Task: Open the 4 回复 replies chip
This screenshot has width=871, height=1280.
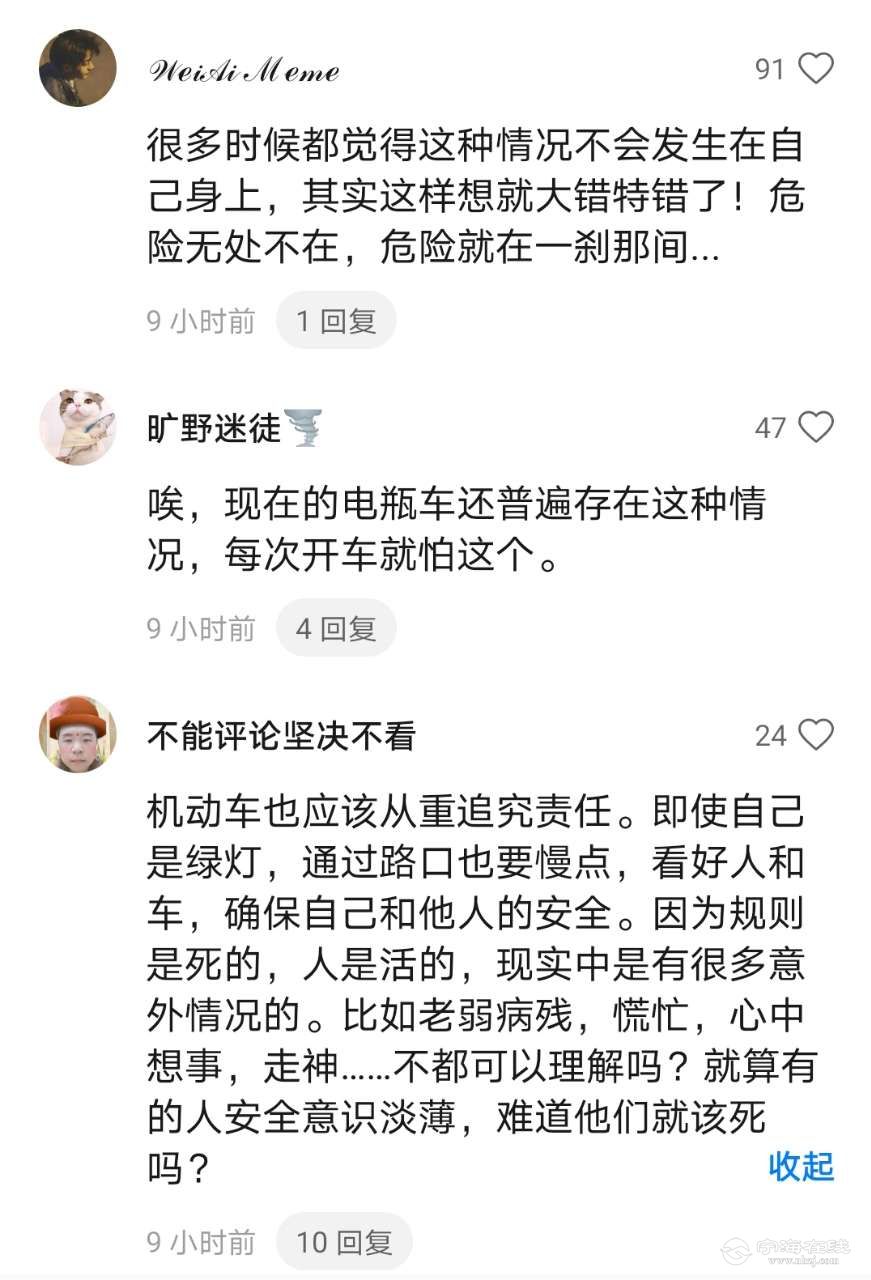Action: point(336,628)
